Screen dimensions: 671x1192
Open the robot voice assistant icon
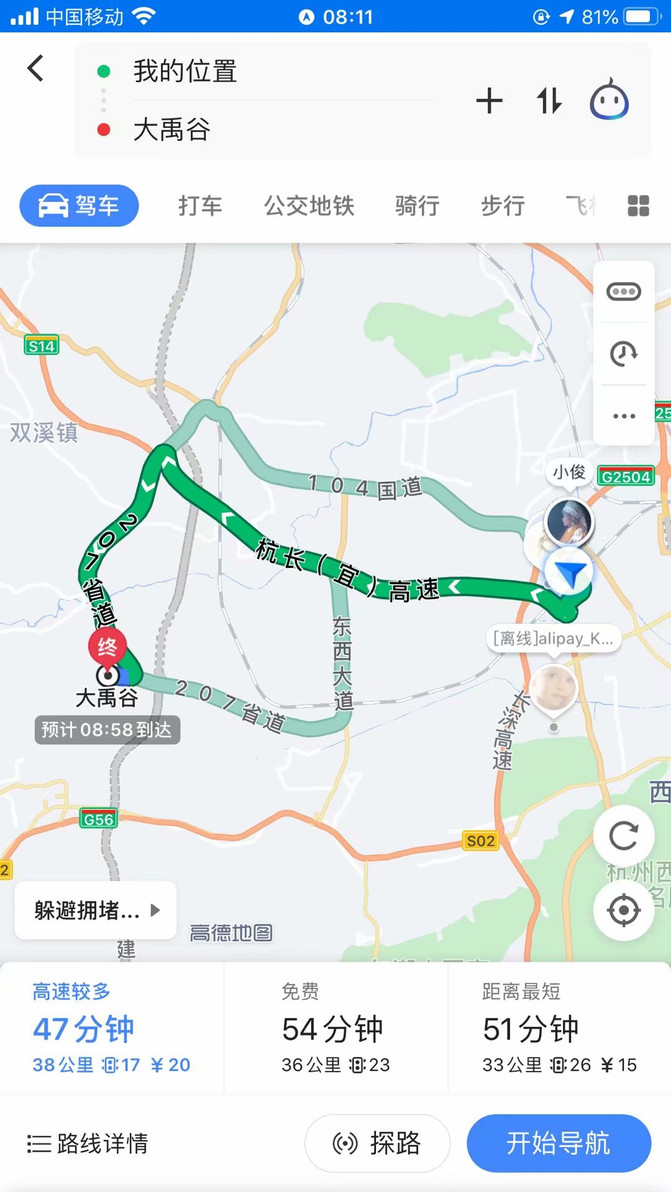[609, 101]
